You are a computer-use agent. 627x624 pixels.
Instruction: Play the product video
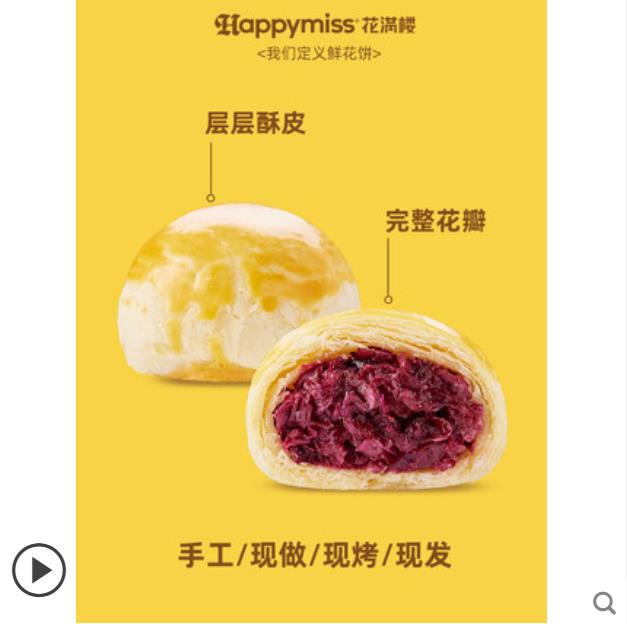tap(39, 570)
